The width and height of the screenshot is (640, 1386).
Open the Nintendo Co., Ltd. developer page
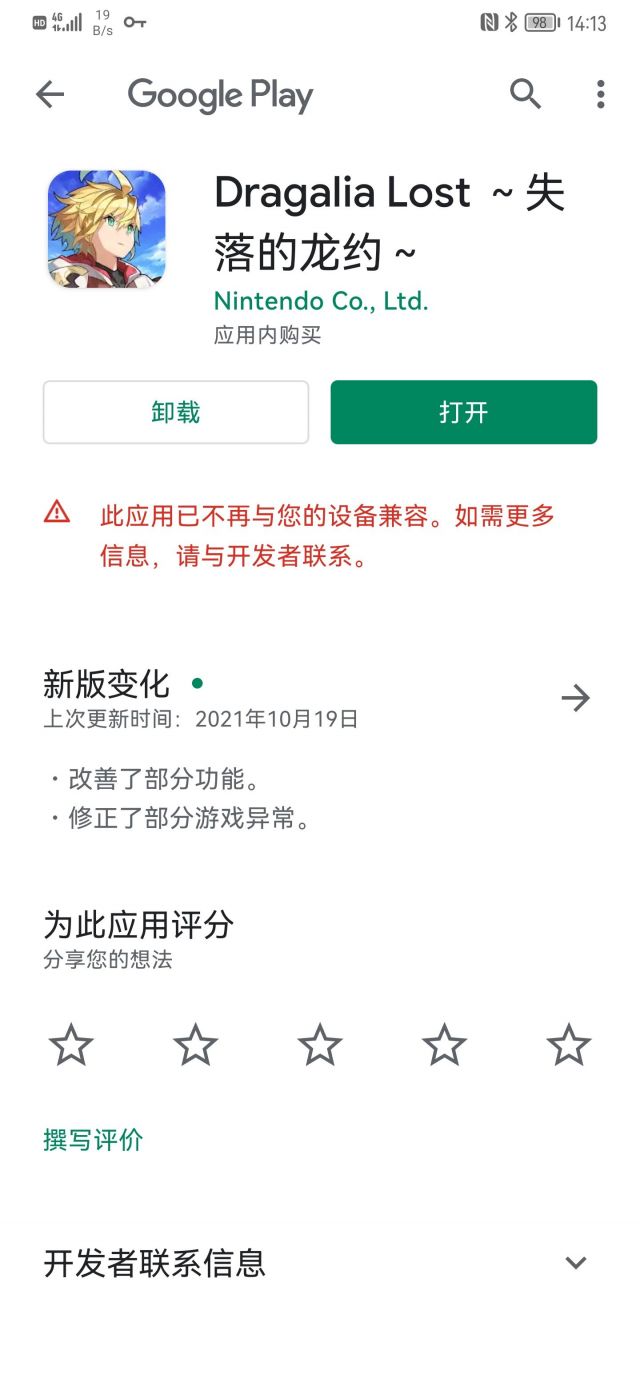(x=321, y=301)
